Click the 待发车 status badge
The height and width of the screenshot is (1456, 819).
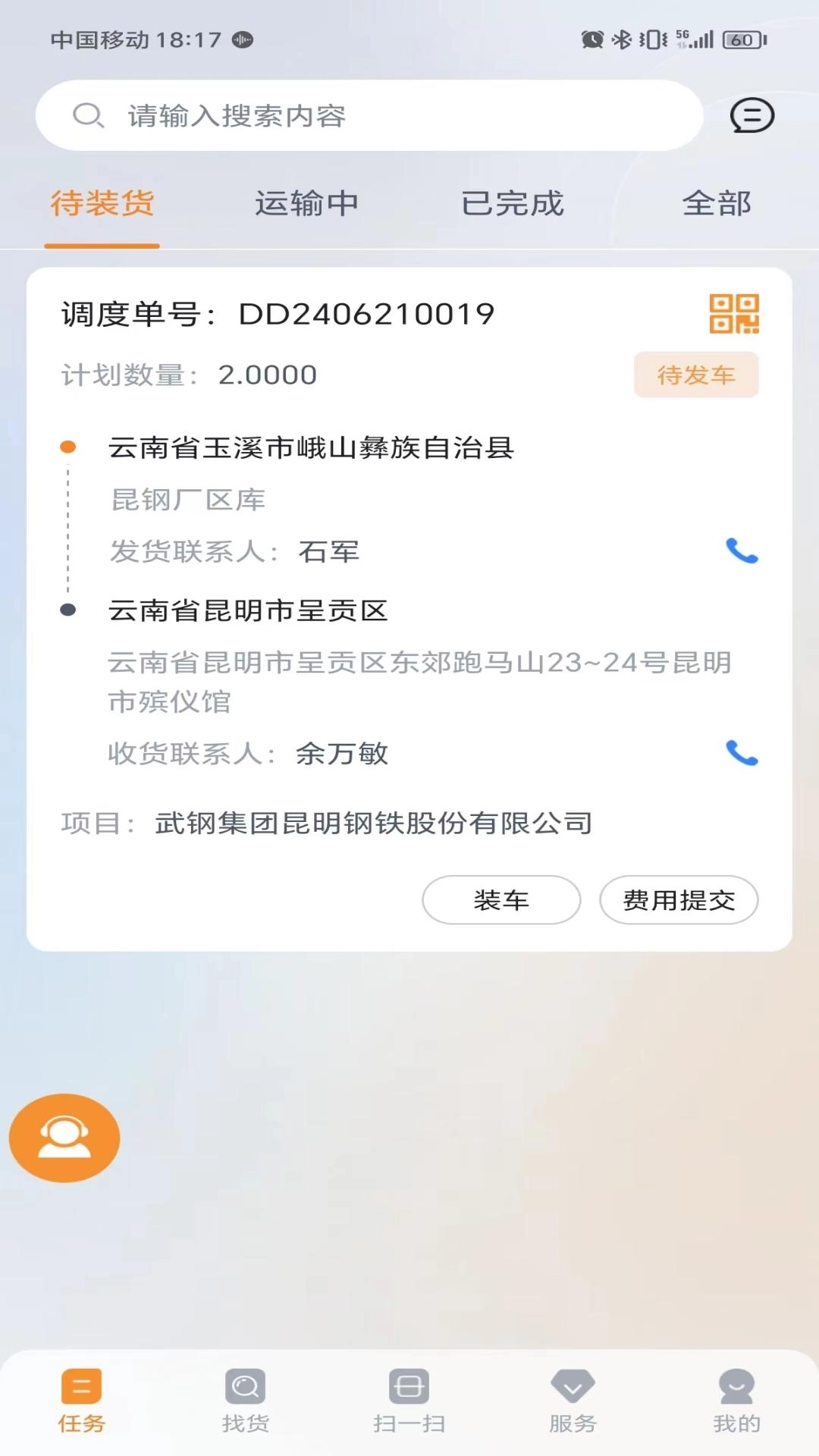point(696,374)
